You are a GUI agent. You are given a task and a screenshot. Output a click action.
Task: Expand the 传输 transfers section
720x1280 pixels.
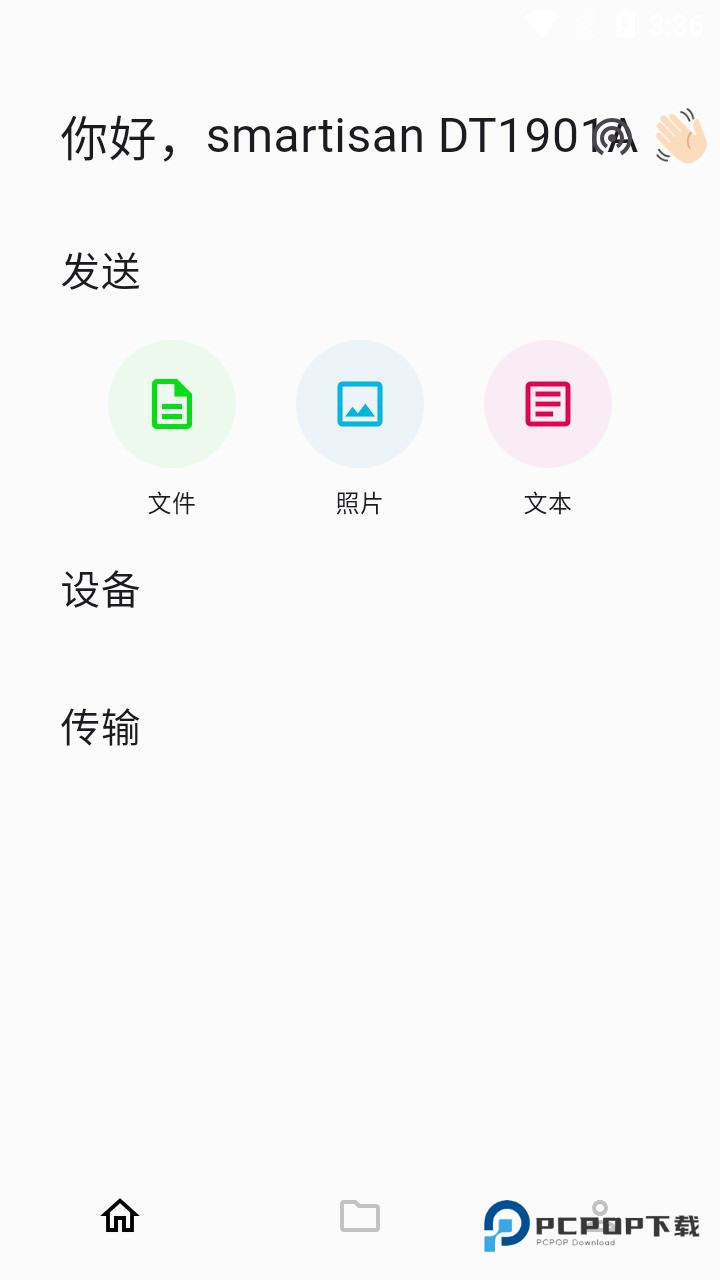101,728
